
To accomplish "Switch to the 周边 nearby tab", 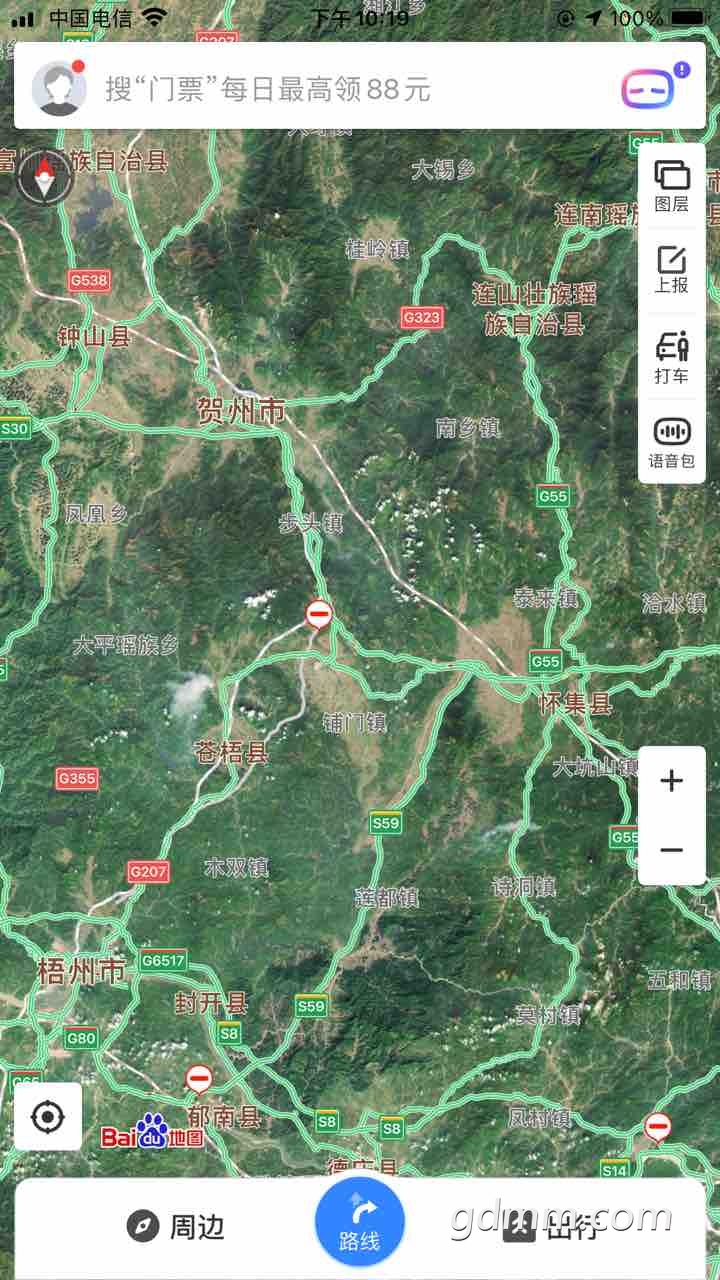I will (176, 1227).
